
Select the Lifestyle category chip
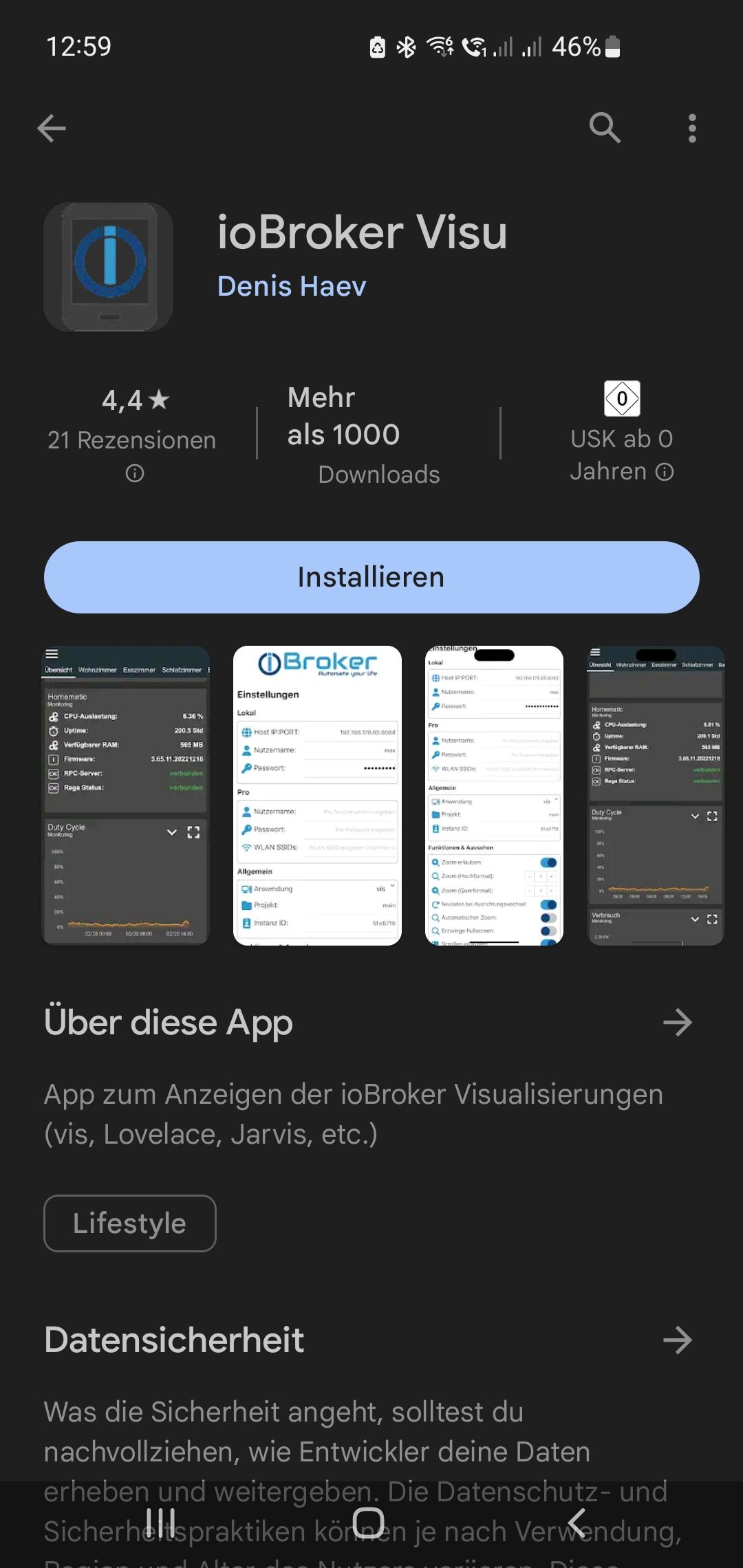(x=130, y=1223)
